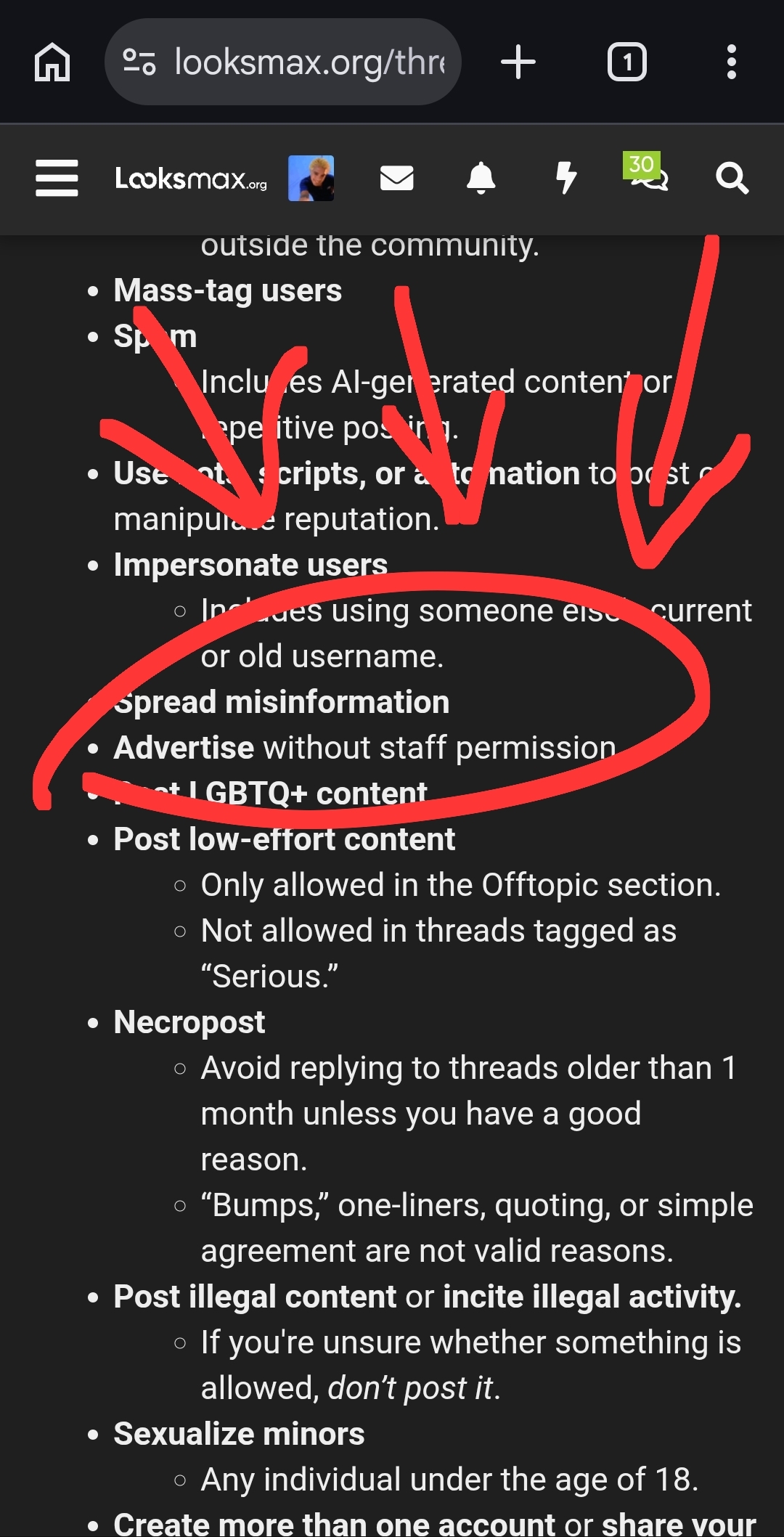Open your profile avatar menu
This screenshot has height=1537, width=784.
[311, 178]
